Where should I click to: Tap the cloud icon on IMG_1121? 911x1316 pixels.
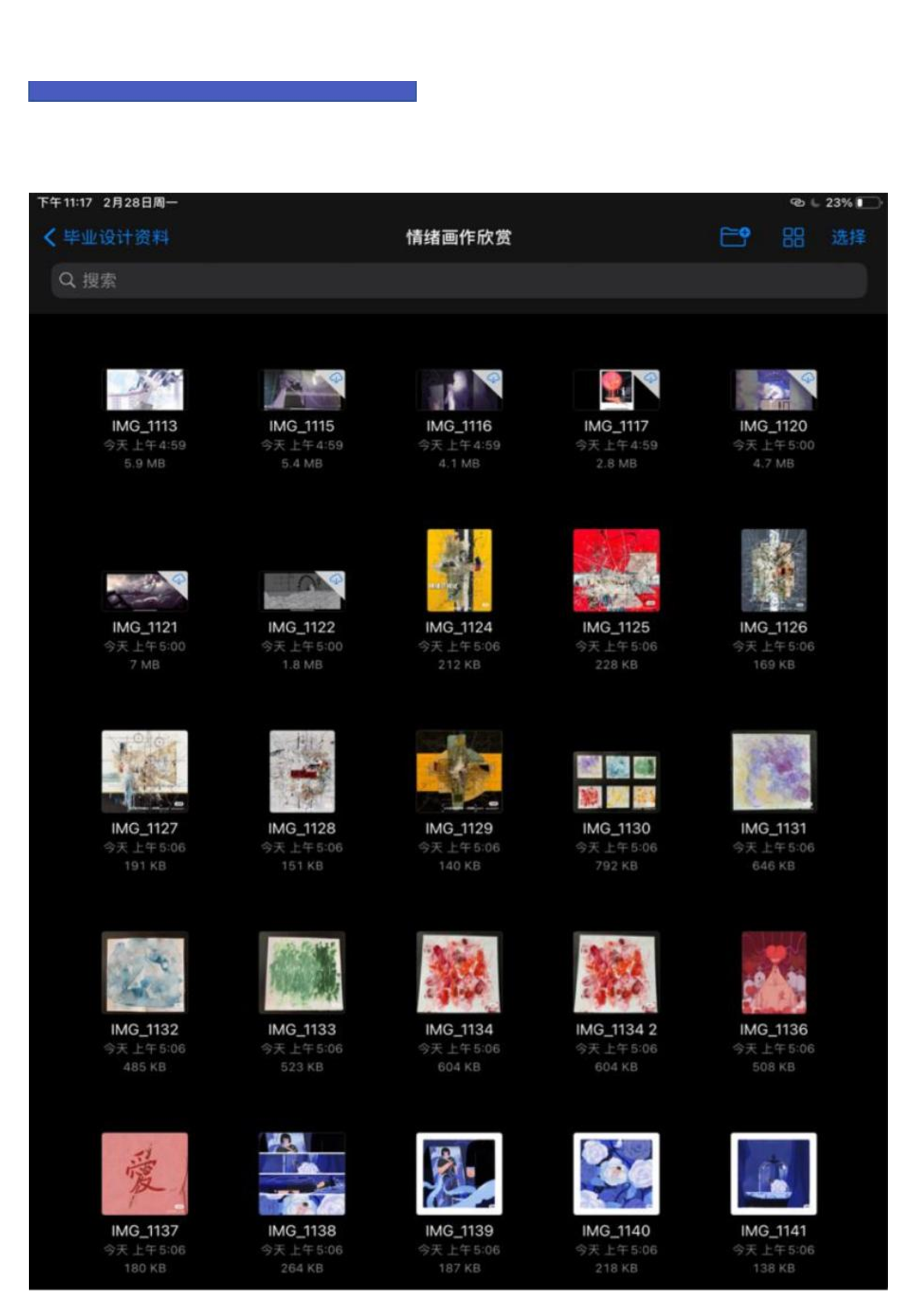pyautogui.click(x=179, y=578)
